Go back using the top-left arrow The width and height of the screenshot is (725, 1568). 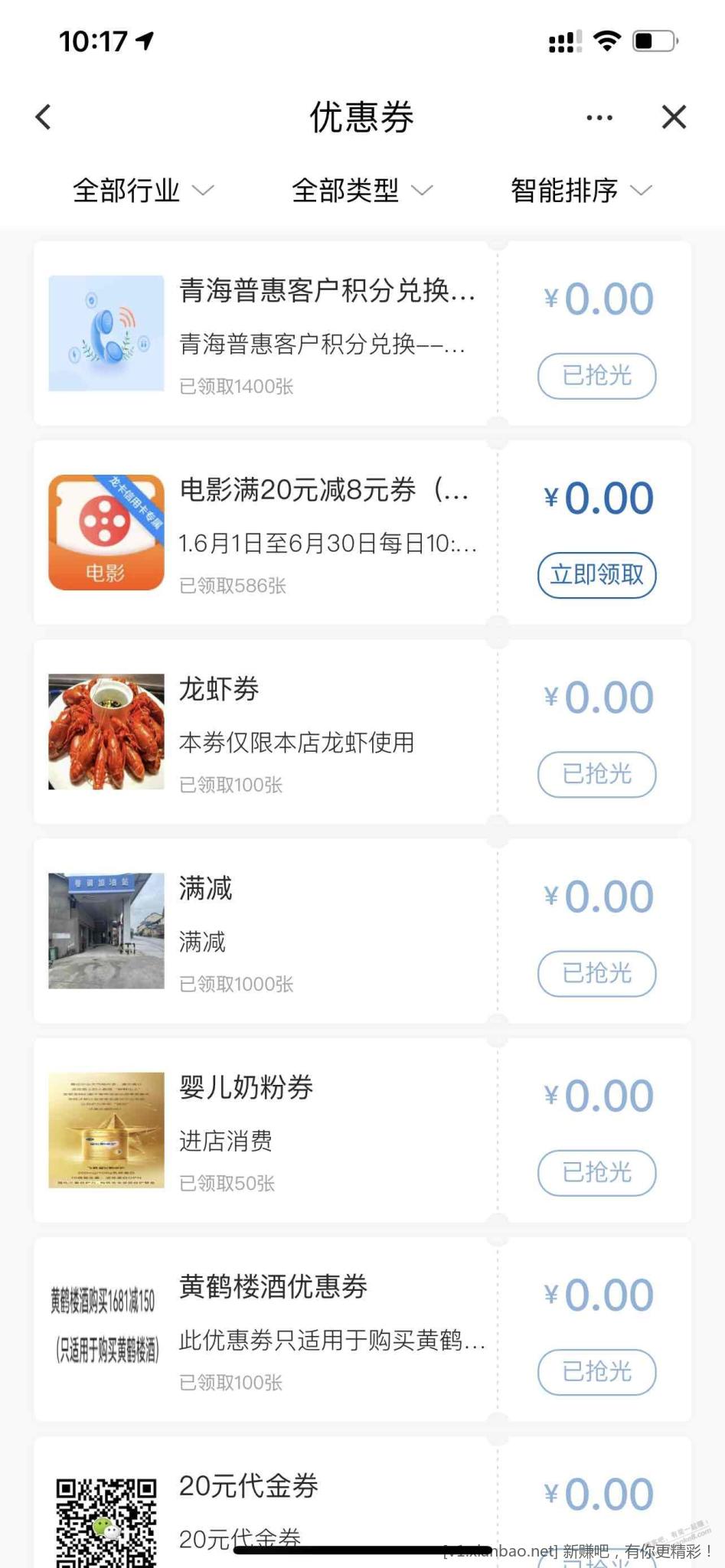(44, 117)
